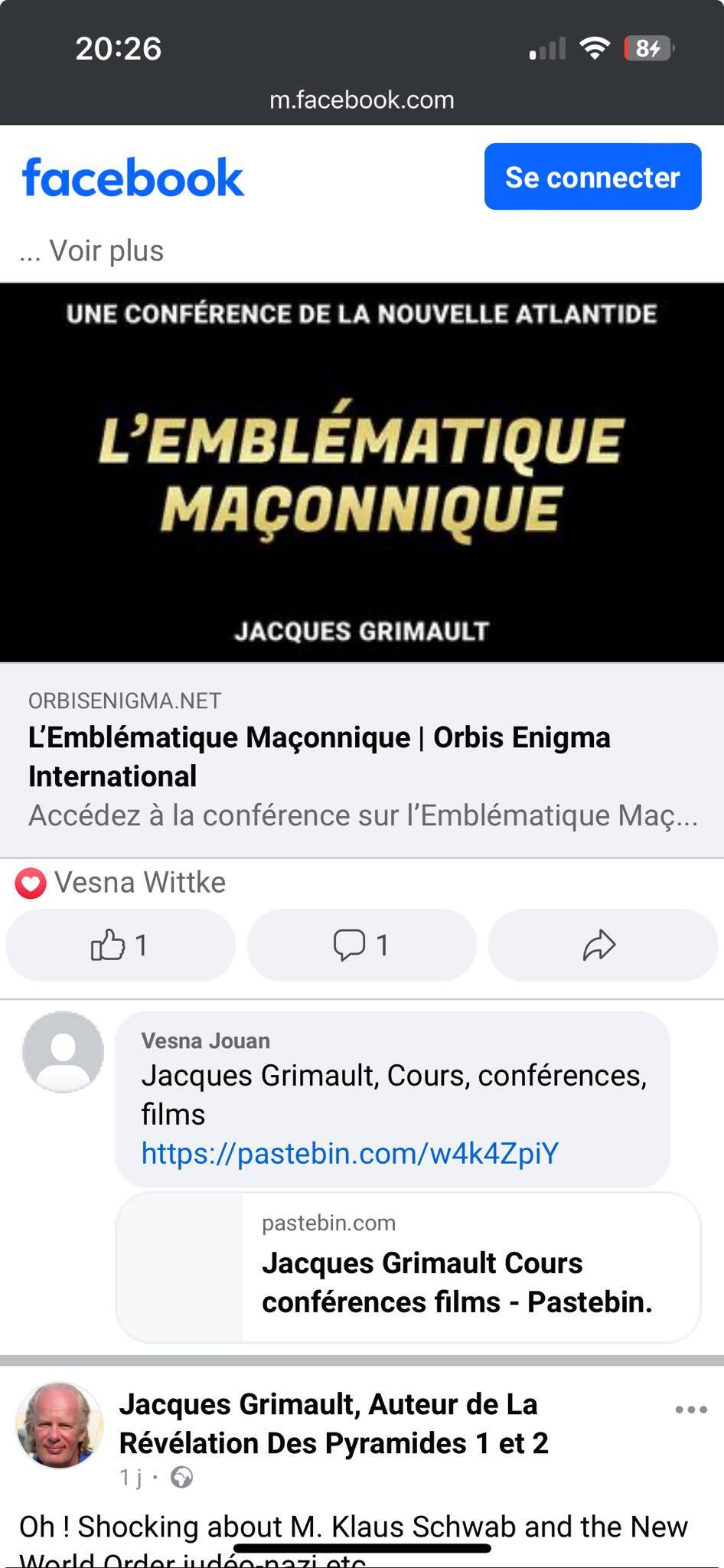This screenshot has width=724, height=1568.
Task: Tap the m.facebook.com address bar
Action: pyautogui.click(x=361, y=100)
